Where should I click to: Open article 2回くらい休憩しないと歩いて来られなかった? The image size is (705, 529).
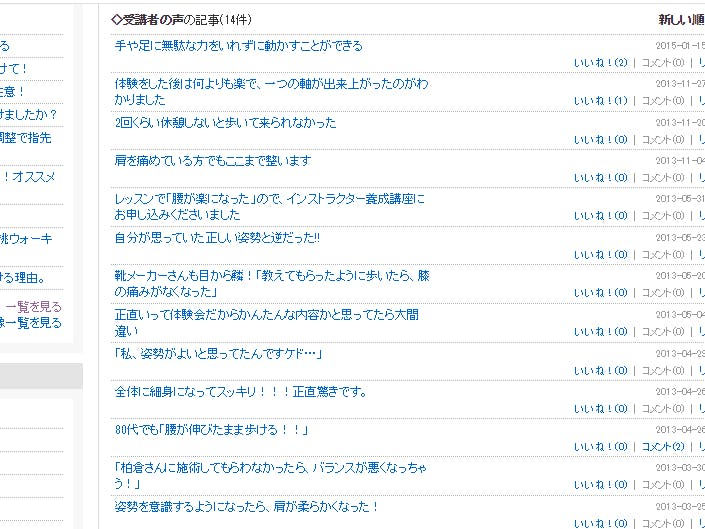(x=225, y=123)
